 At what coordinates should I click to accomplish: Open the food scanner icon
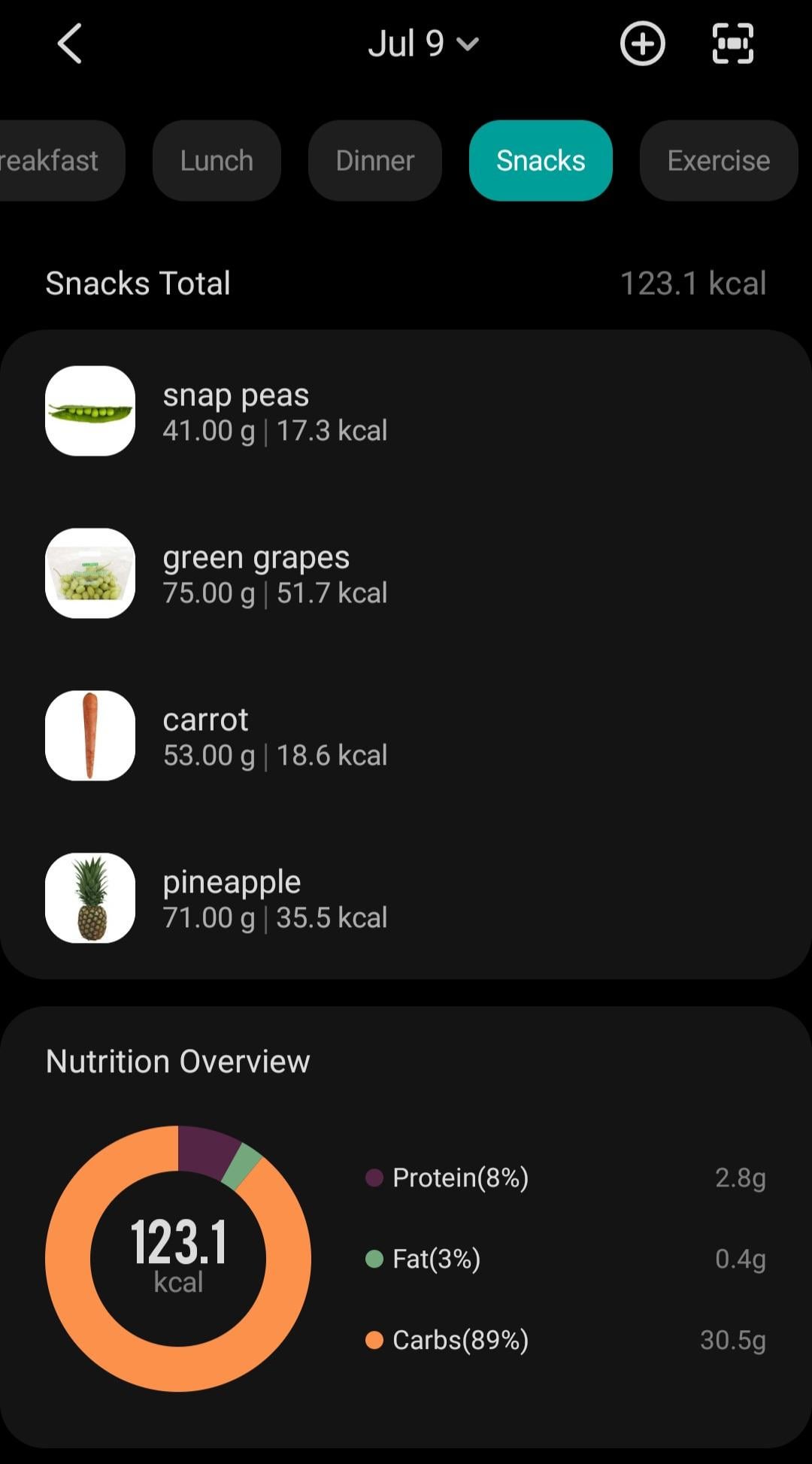coord(732,44)
